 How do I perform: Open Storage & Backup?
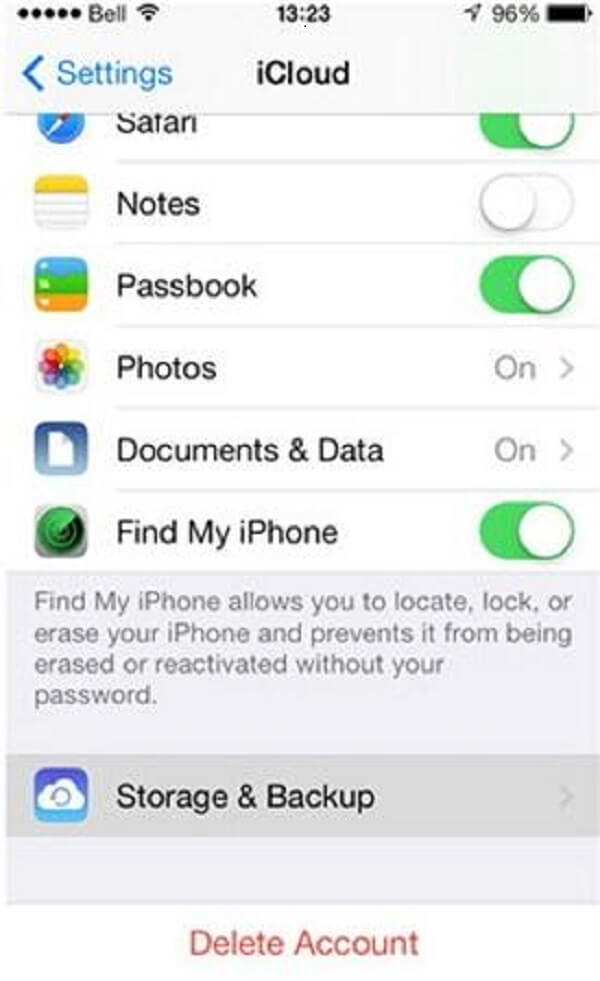pos(300,797)
